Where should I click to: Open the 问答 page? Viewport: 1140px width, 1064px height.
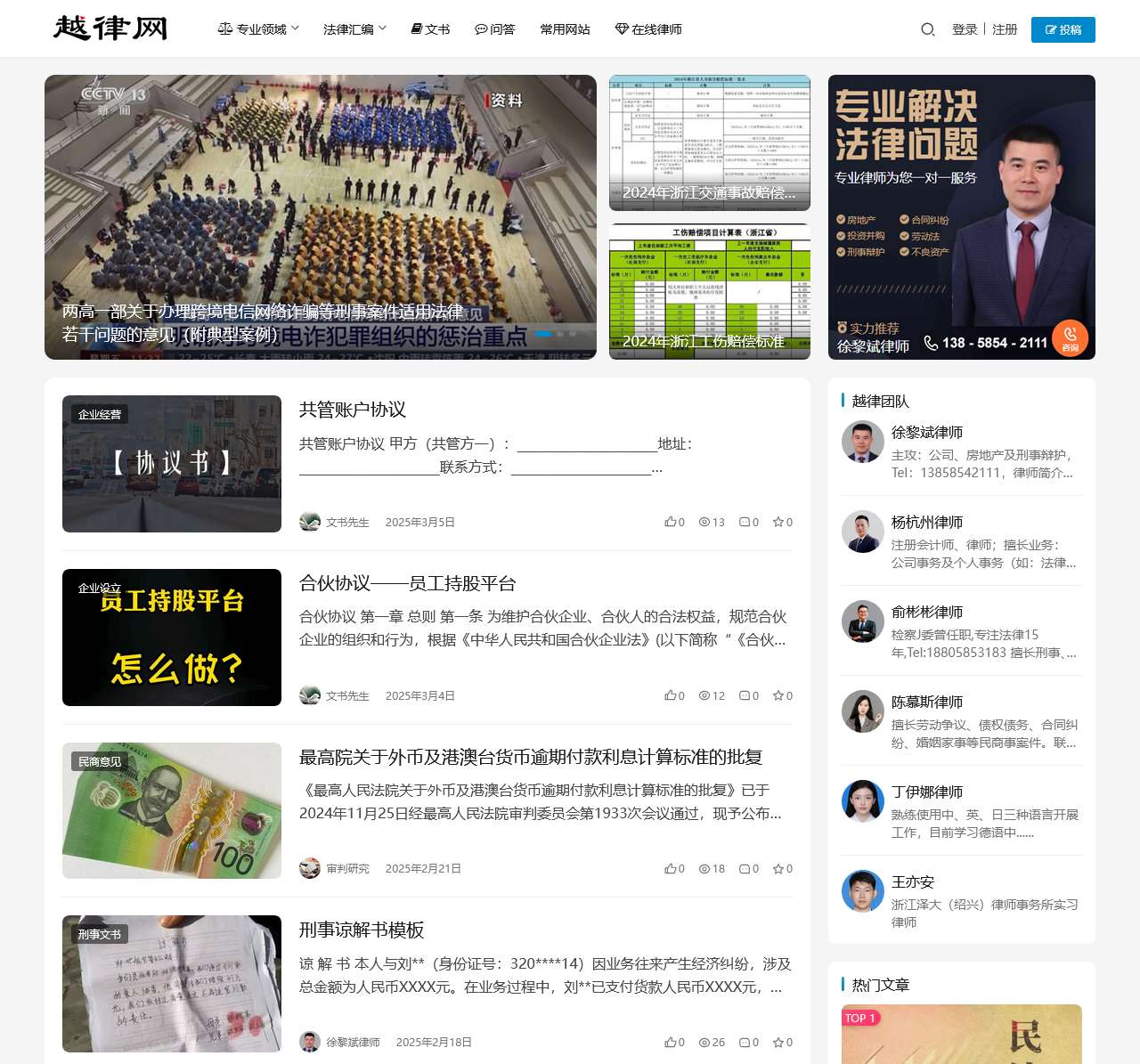(495, 29)
